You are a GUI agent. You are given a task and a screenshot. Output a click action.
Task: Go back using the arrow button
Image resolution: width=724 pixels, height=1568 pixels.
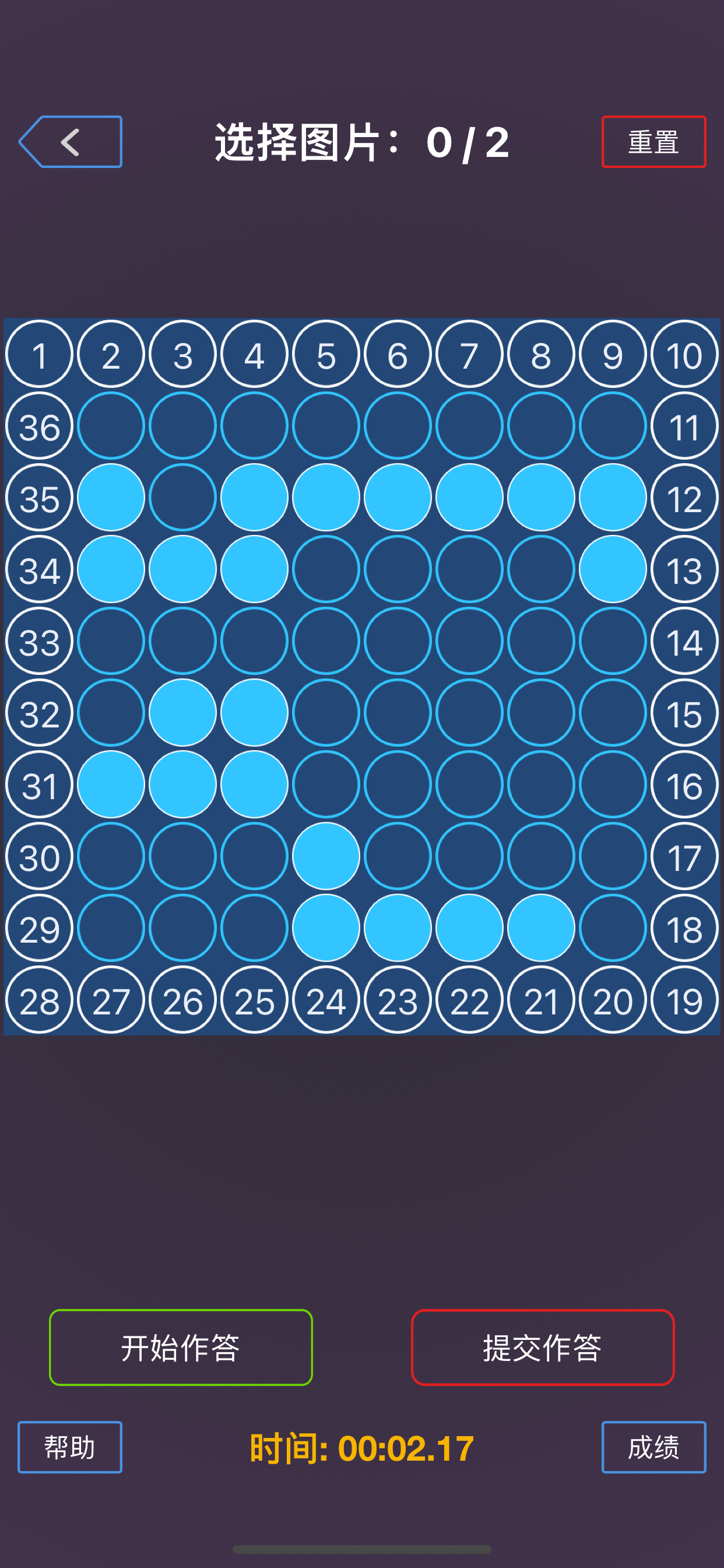[x=71, y=142]
